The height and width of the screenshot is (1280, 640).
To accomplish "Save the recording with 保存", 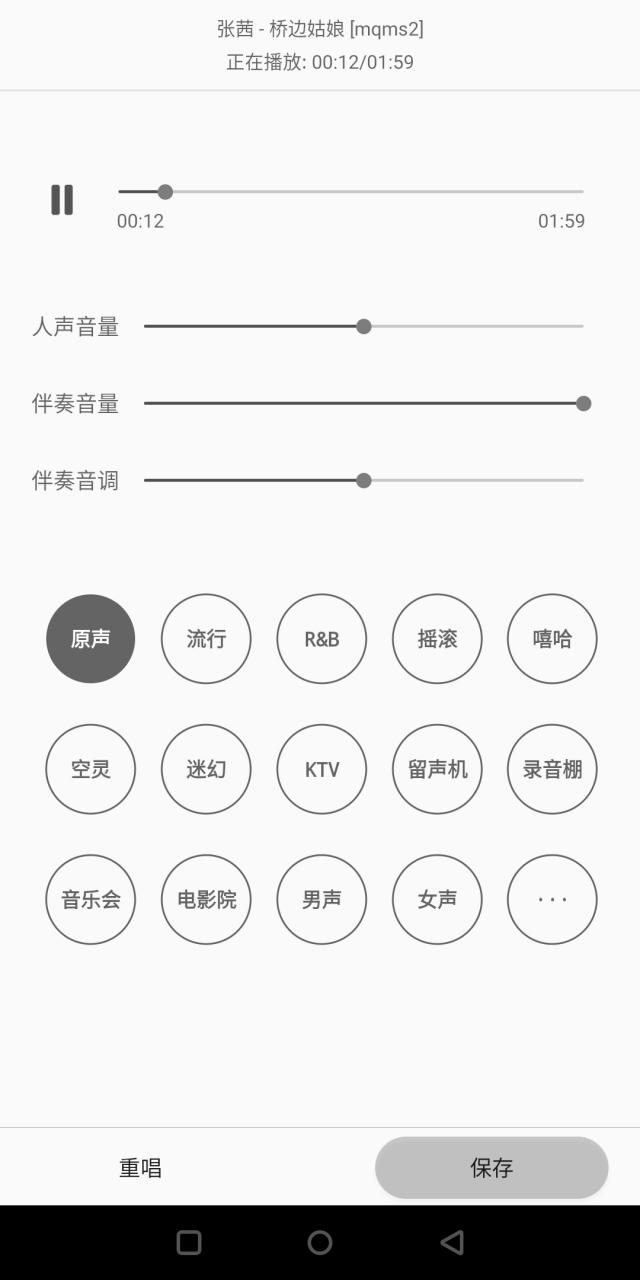I will click(491, 1168).
